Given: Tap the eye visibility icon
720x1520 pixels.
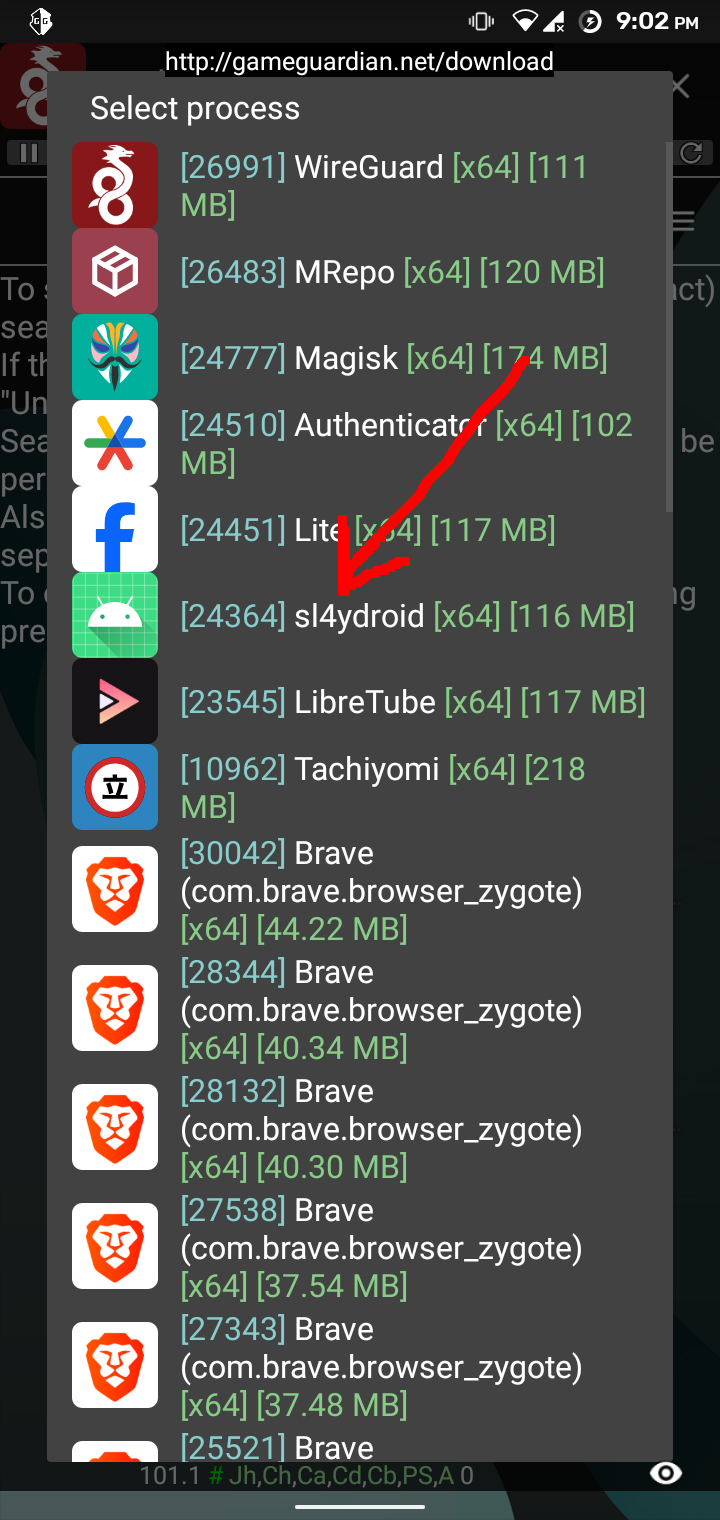Looking at the screenshot, I should (x=666, y=1472).
